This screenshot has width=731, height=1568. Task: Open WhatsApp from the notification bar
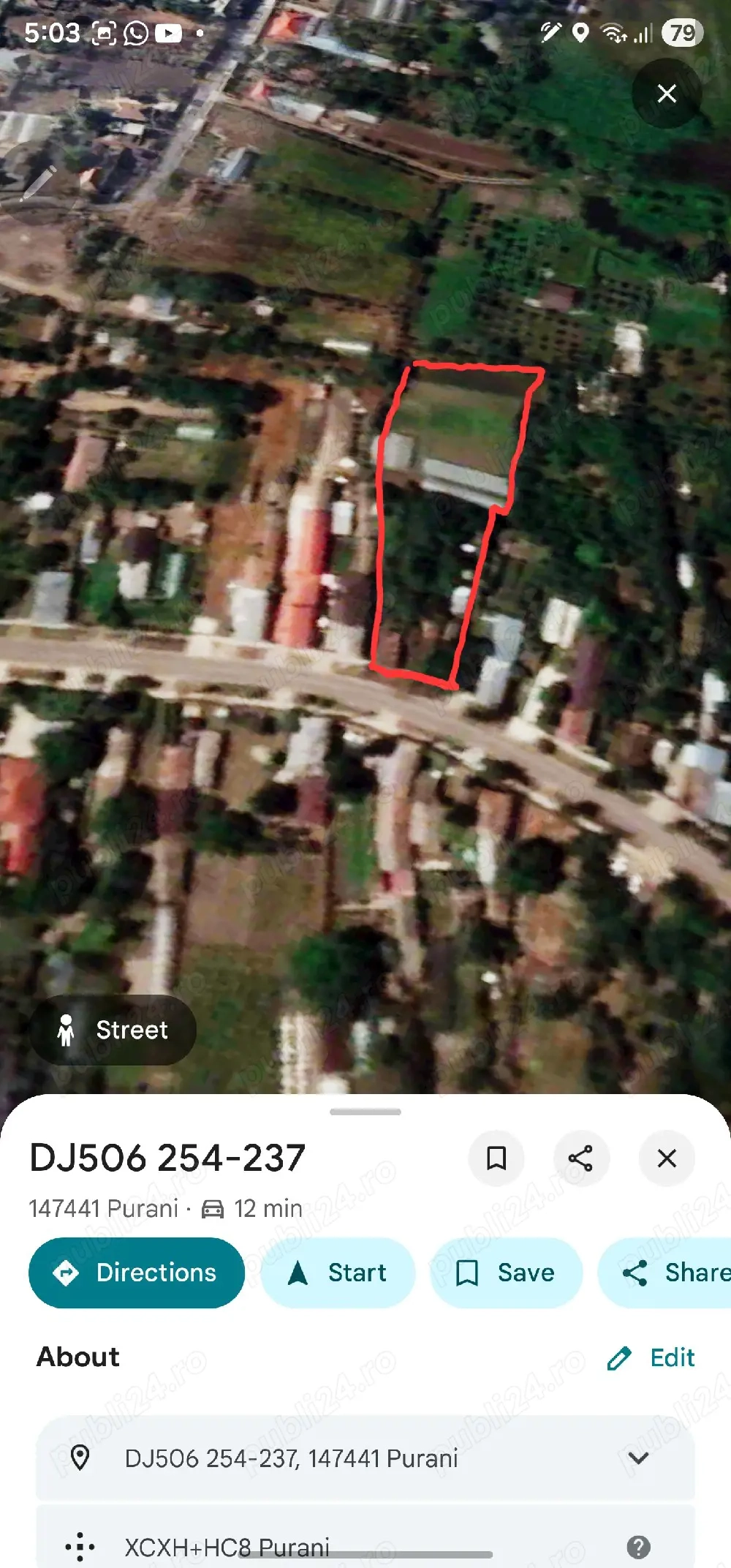click(x=136, y=32)
